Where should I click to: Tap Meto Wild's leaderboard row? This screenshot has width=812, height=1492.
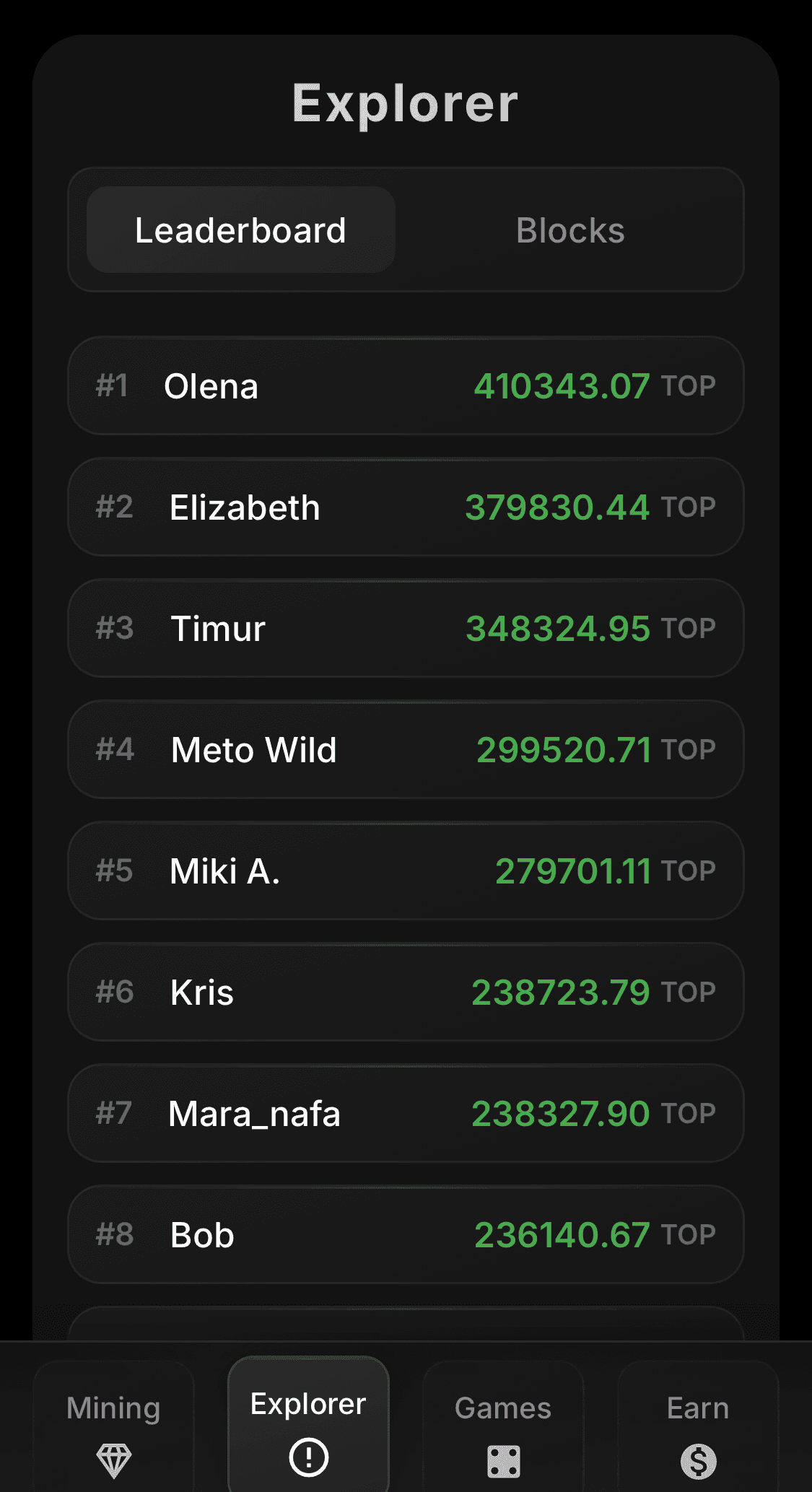[406, 750]
